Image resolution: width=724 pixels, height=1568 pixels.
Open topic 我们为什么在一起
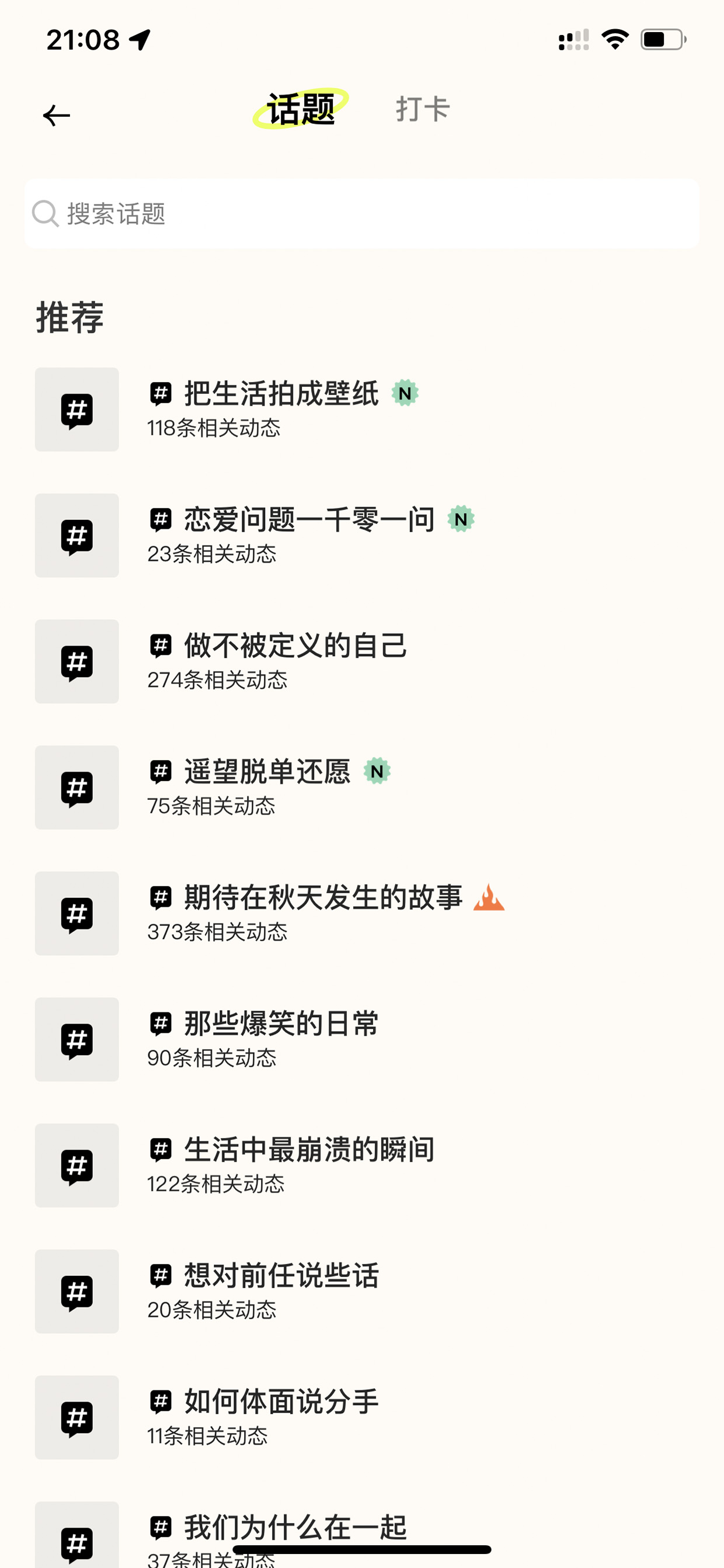pyautogui.click(x=362, y=1534)
